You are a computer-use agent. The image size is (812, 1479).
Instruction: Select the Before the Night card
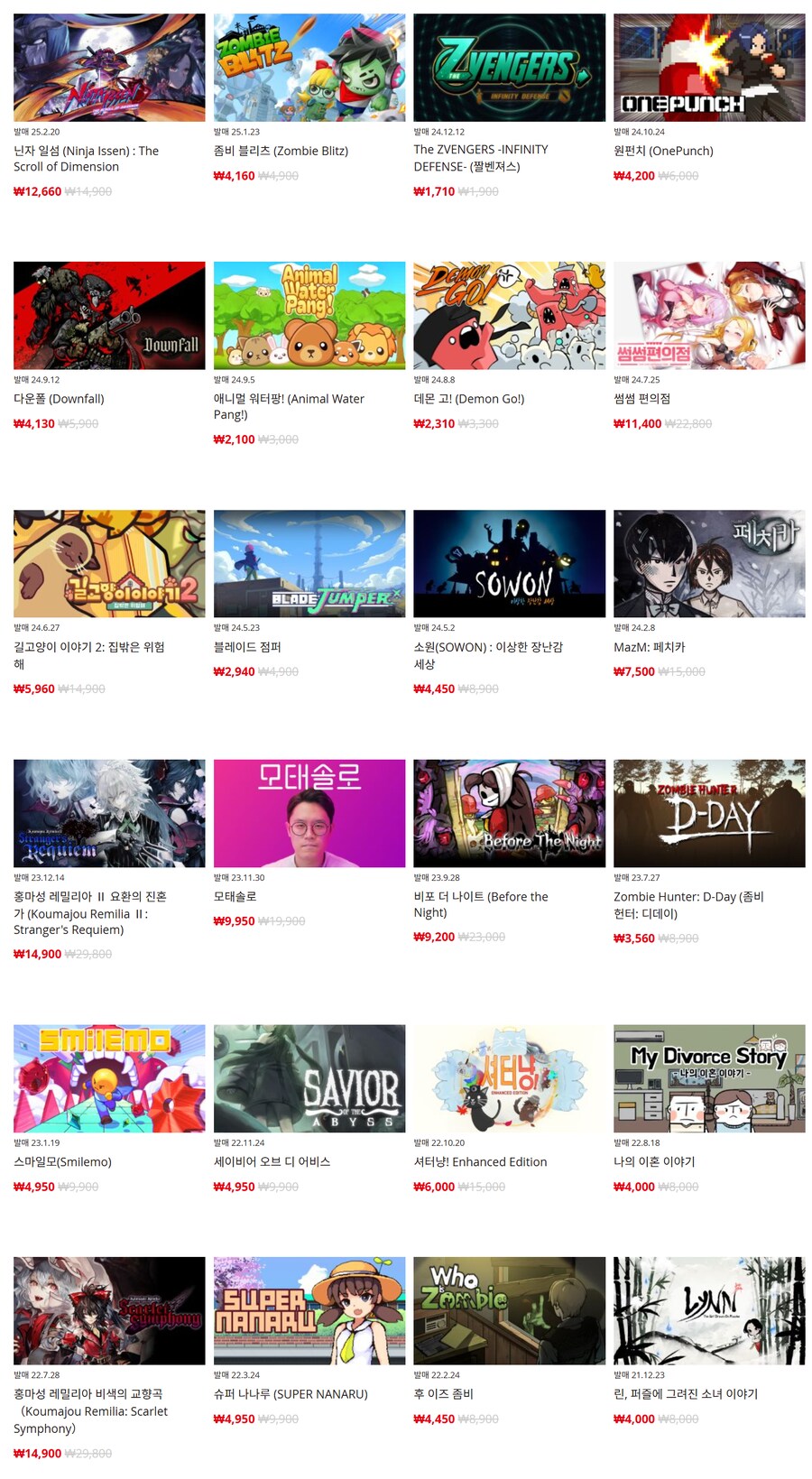point(509,813)
